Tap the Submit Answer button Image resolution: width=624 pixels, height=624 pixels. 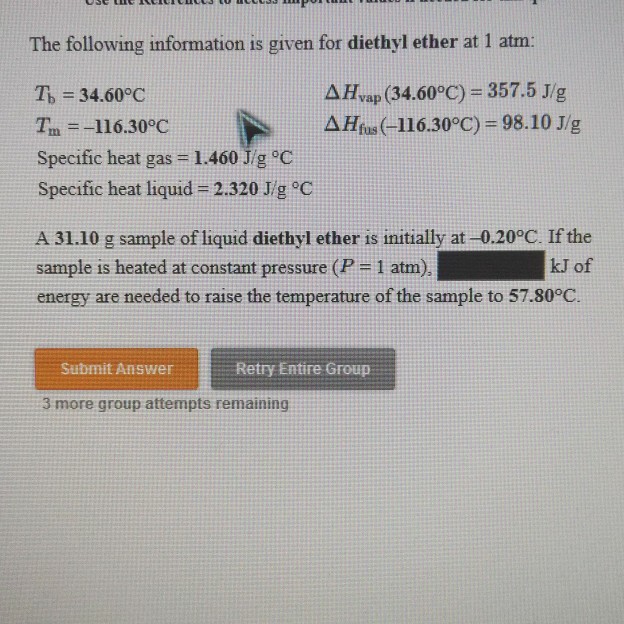[x=116, y=369]
